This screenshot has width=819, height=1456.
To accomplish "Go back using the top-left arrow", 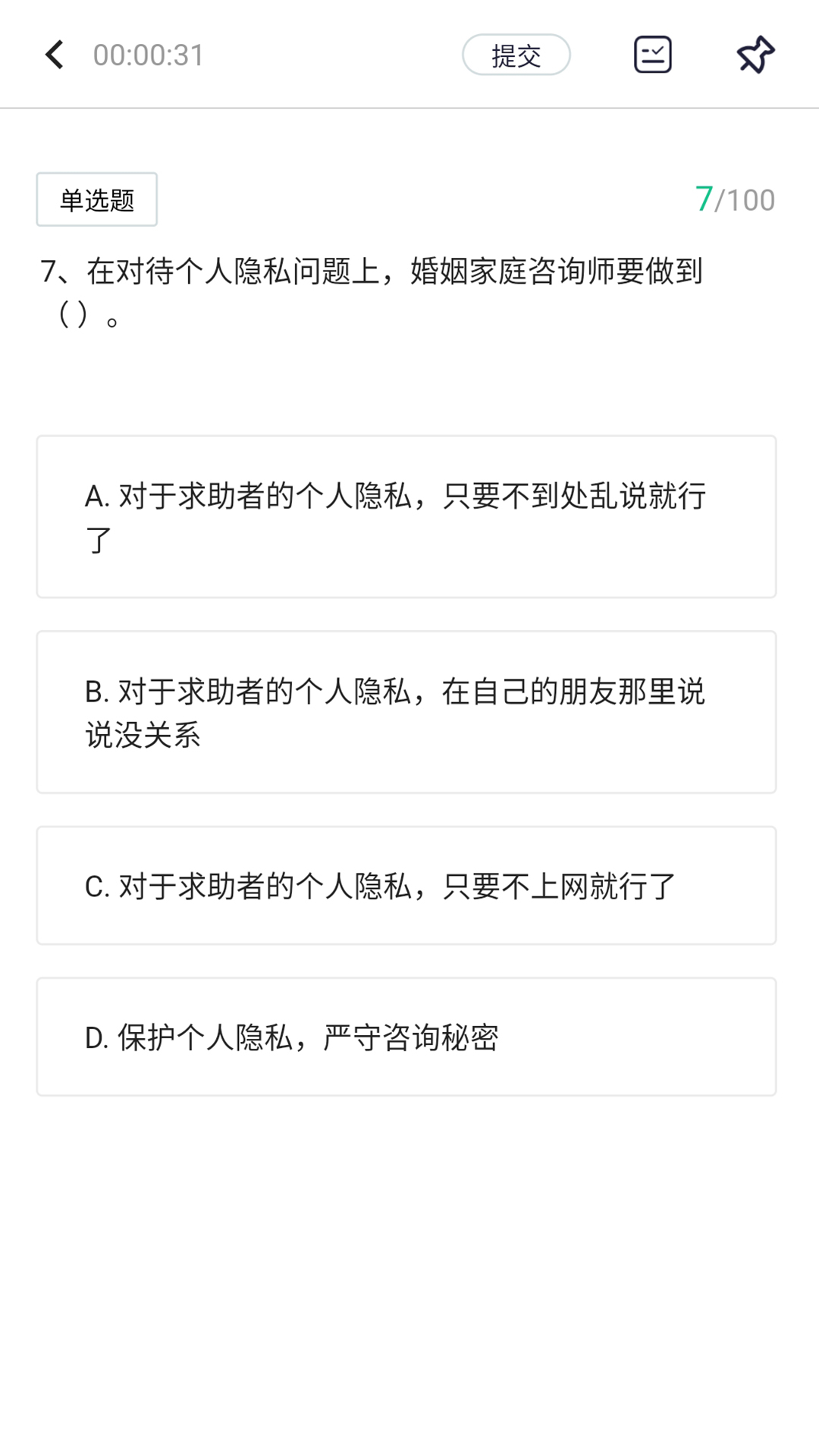I will point(55,55).
